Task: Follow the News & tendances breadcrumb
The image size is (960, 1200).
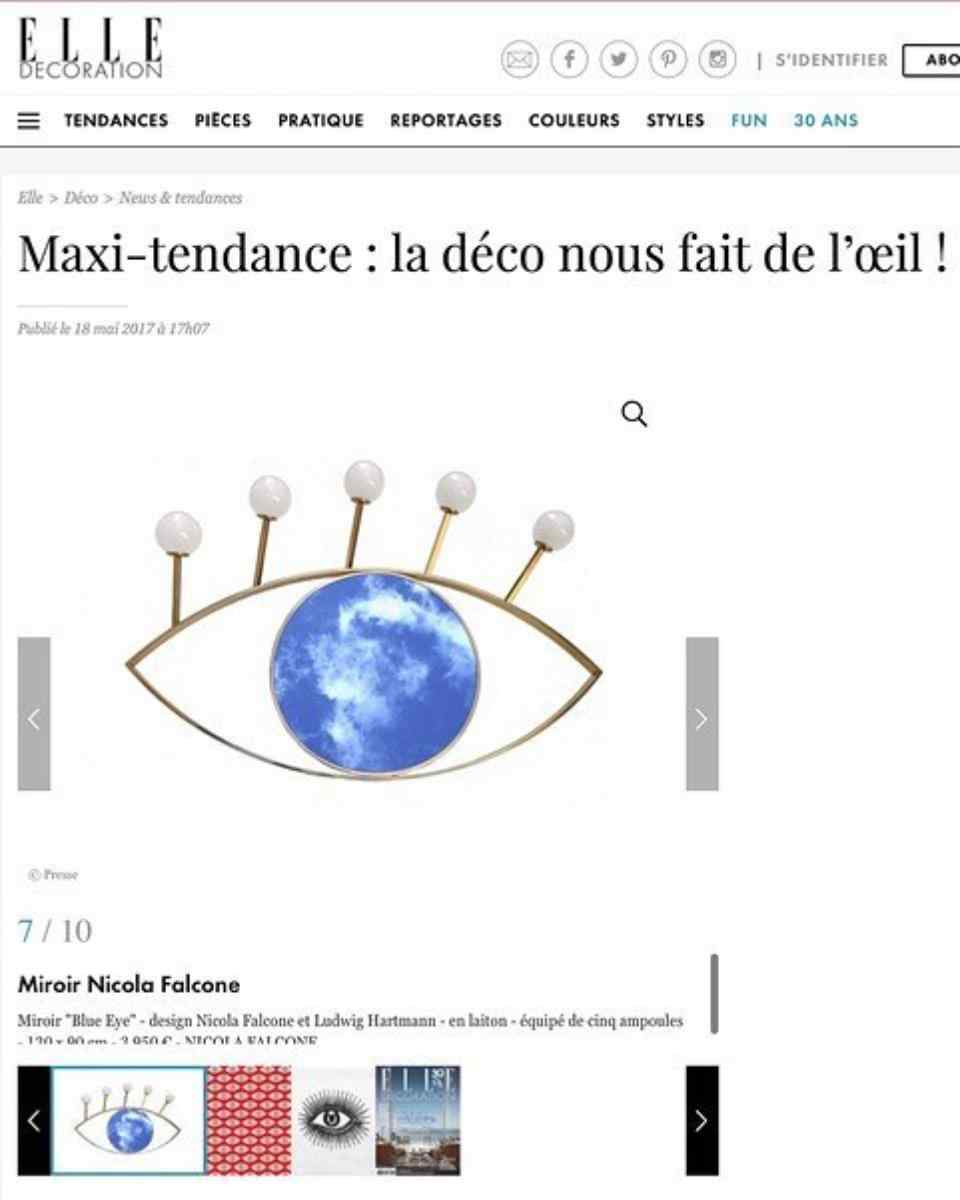Action: [x=181, y=198]
